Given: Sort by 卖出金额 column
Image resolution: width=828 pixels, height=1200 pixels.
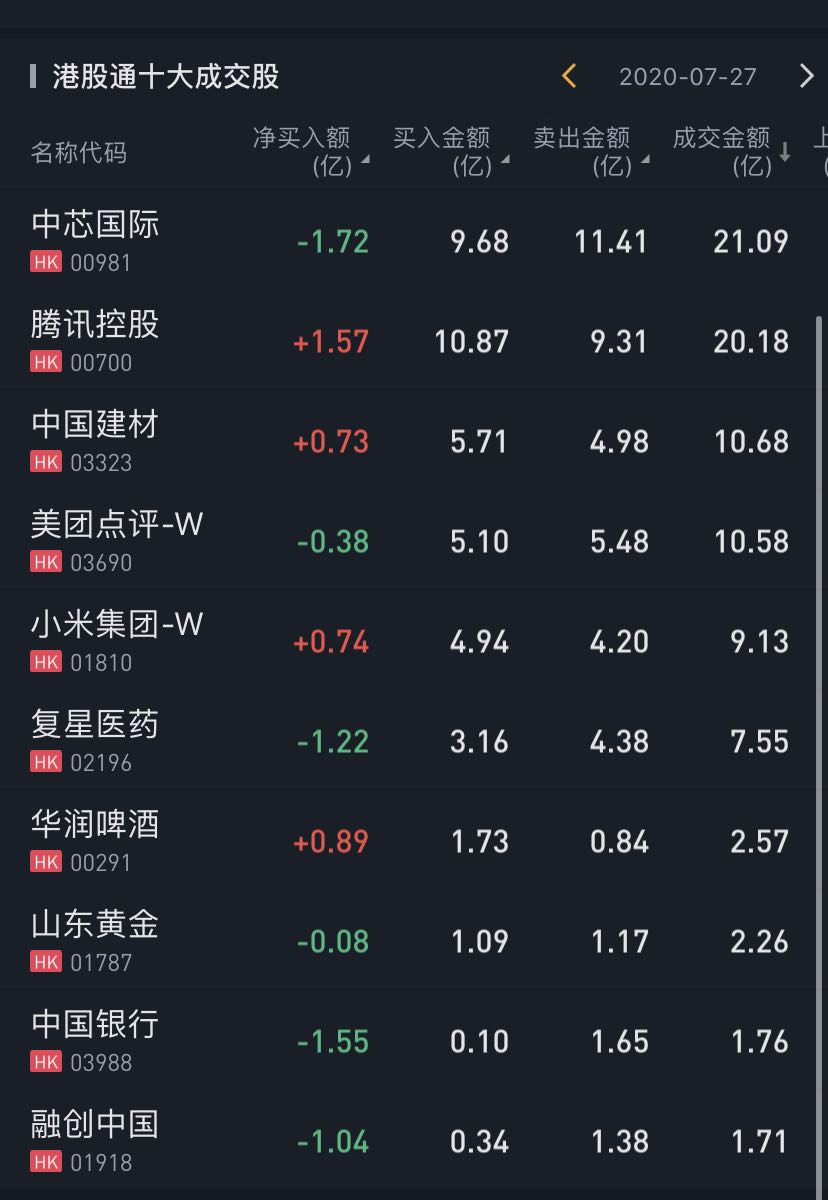Looking at the screenshot, I should tap(589, 152).
